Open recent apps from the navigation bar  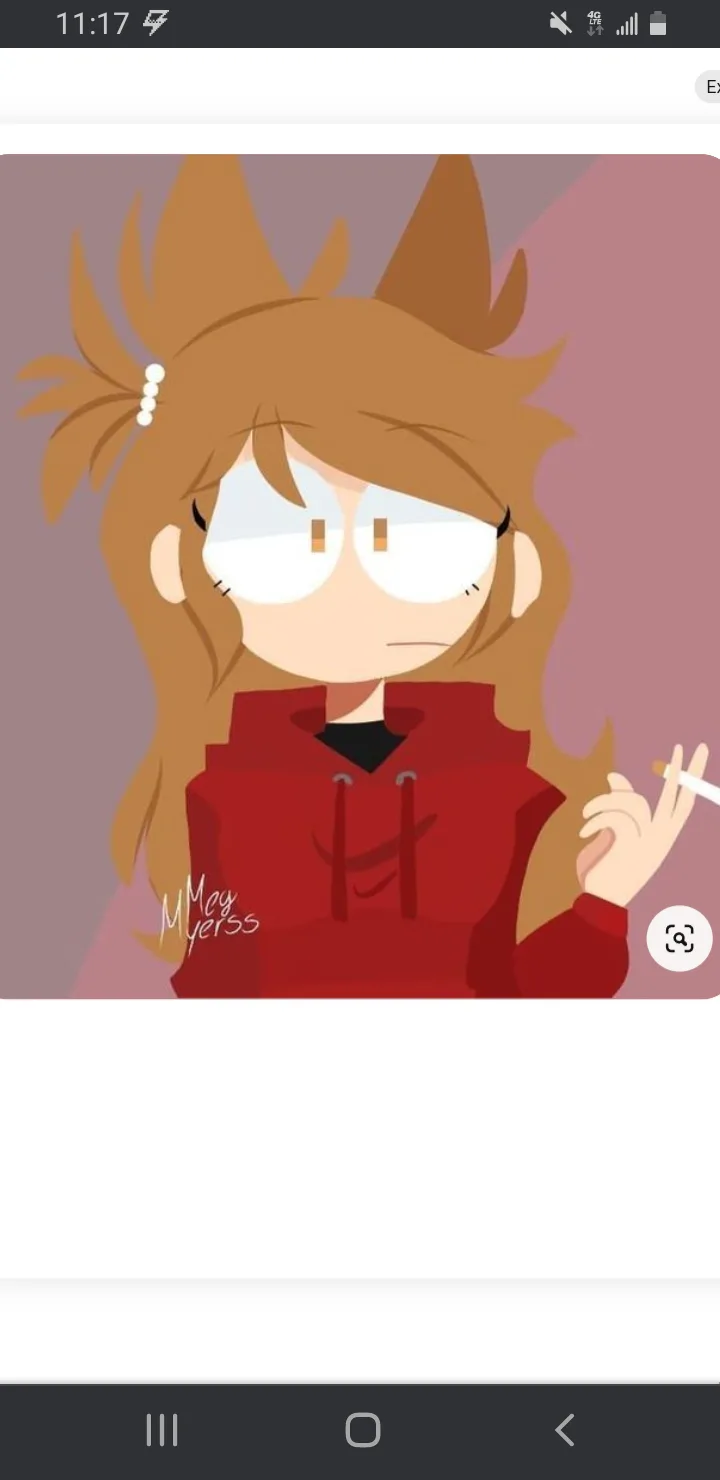click(x=162, y=1430)
